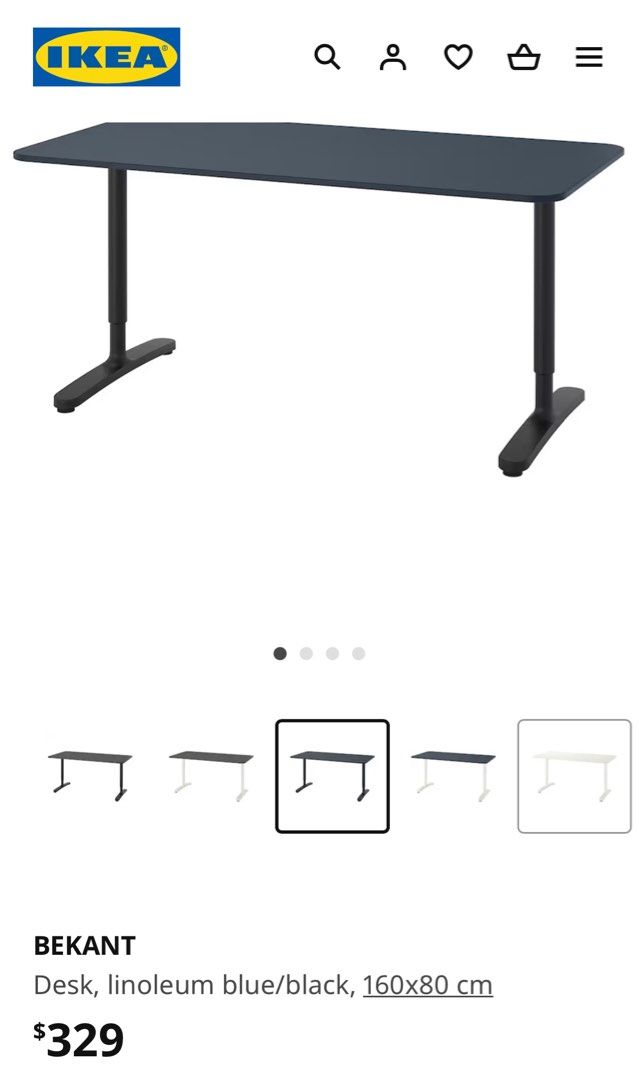639x1080 pixels.
Task: Go to IKEA home via logo
Action: (106, 57)
